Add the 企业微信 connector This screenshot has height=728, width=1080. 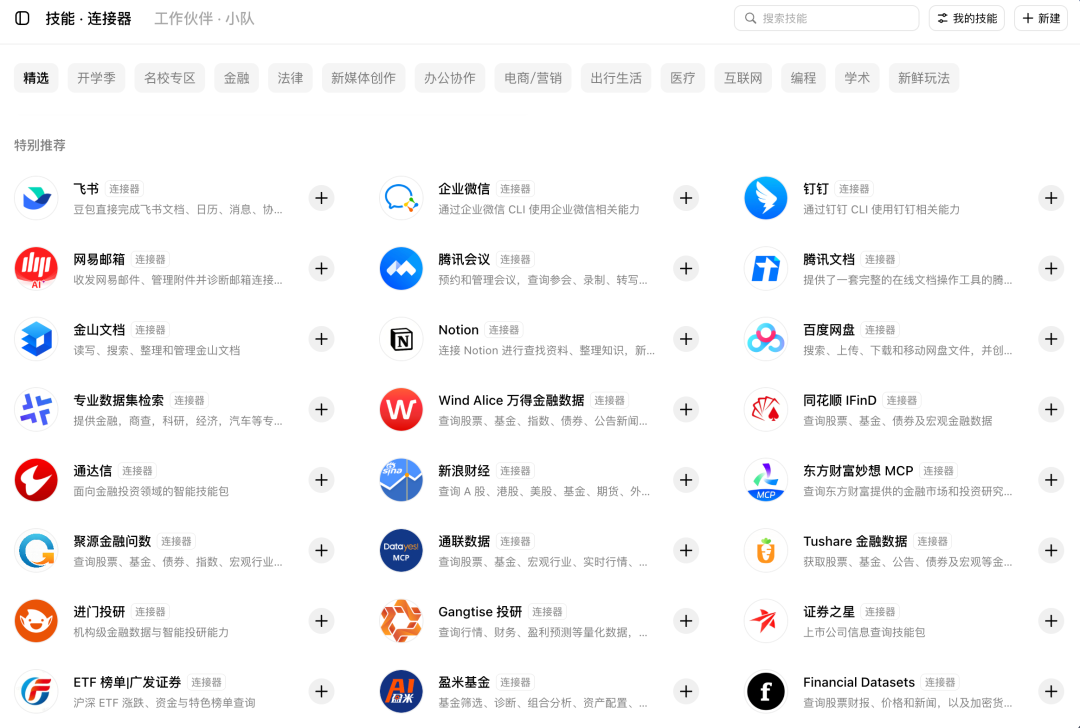coord(686,198)
